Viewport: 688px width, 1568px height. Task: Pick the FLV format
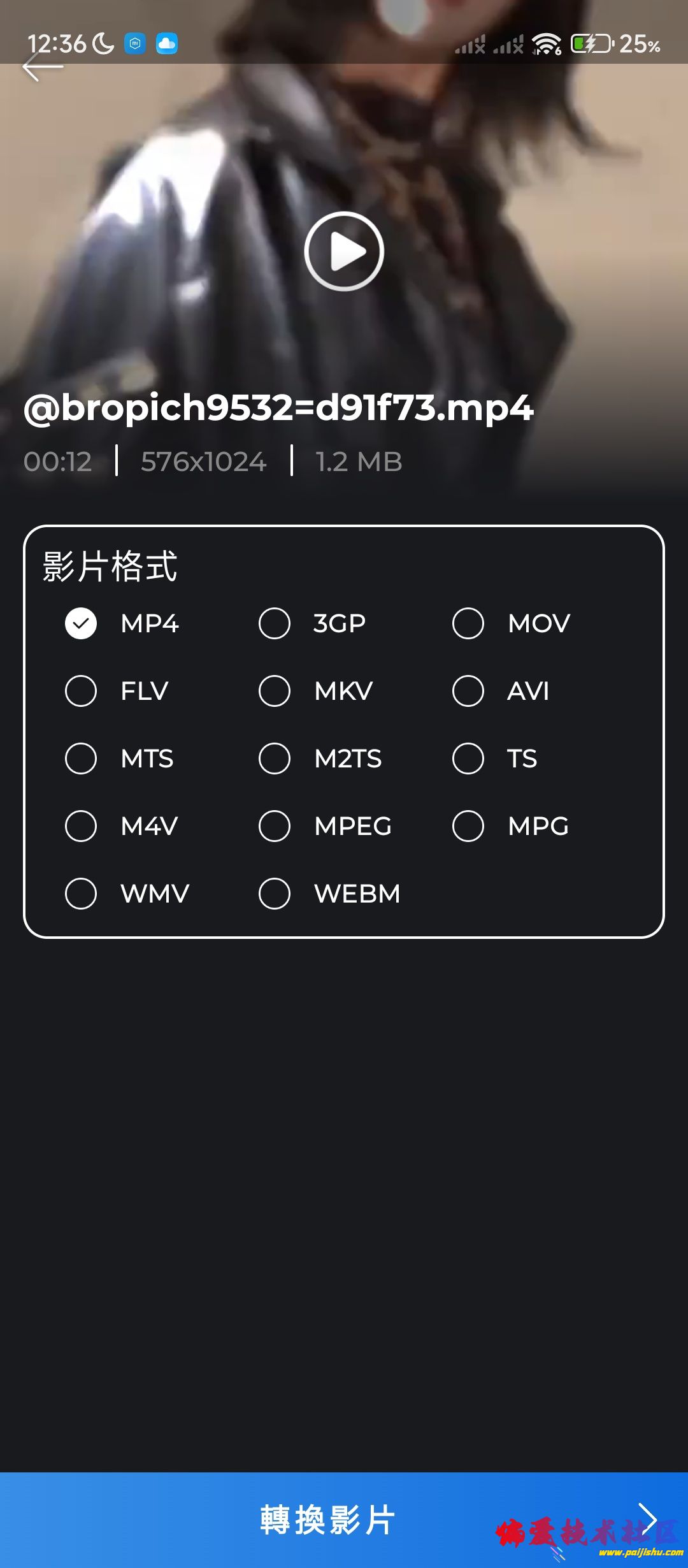click(82, 691)
